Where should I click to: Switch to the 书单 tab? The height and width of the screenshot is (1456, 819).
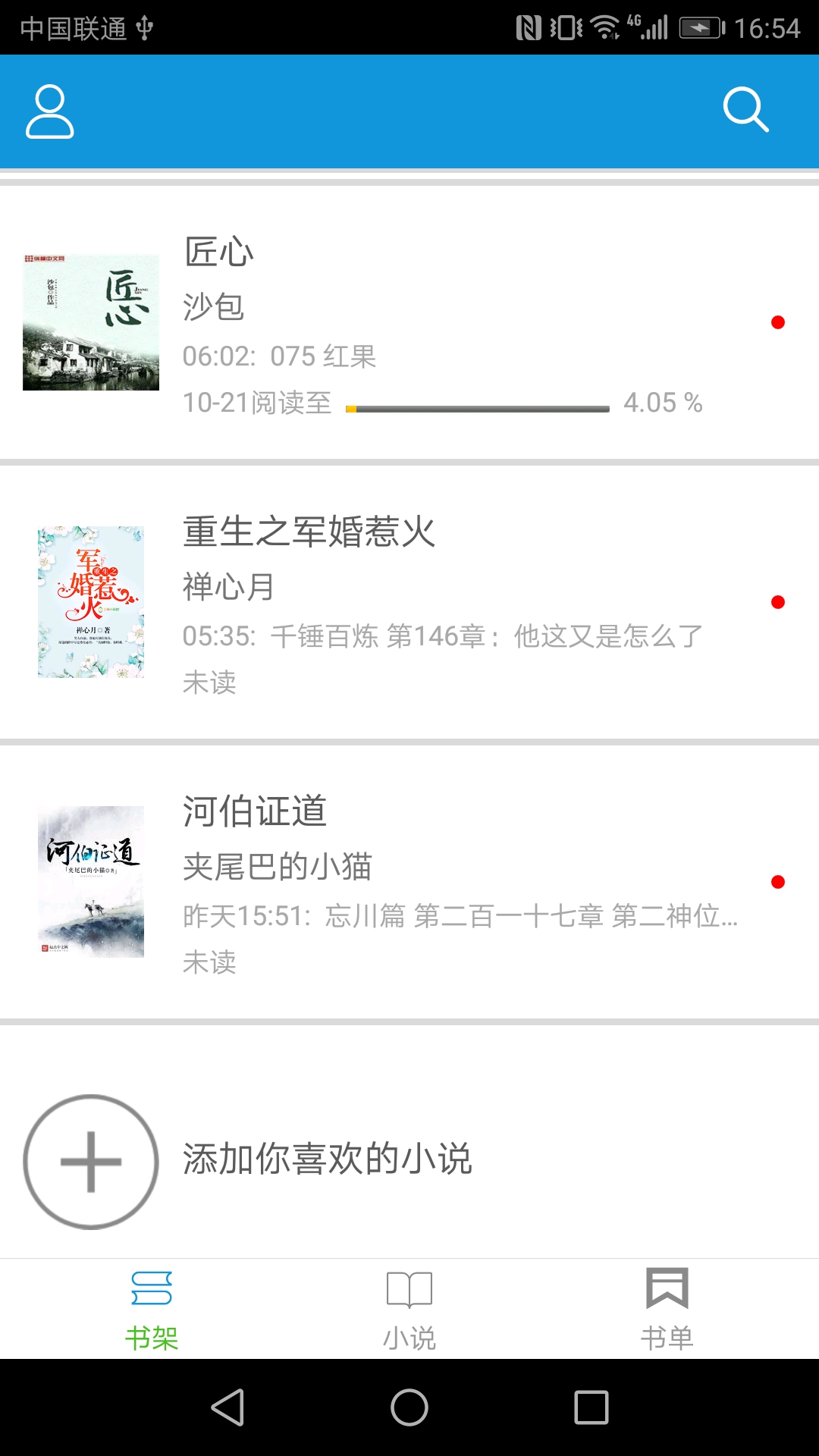[x=667, y=1310]
